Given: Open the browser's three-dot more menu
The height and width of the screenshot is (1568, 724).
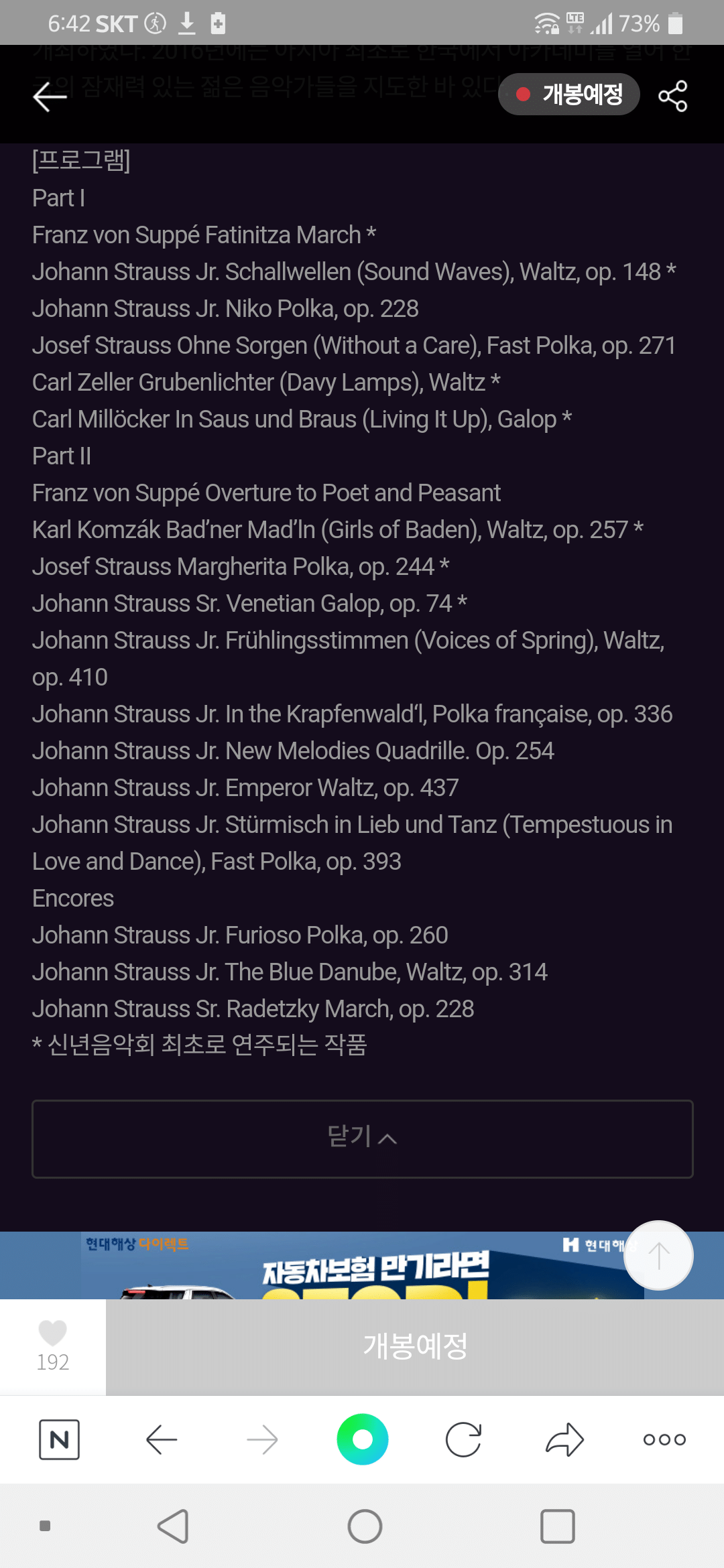Looking at the screenshot, I should [664, 1439].
